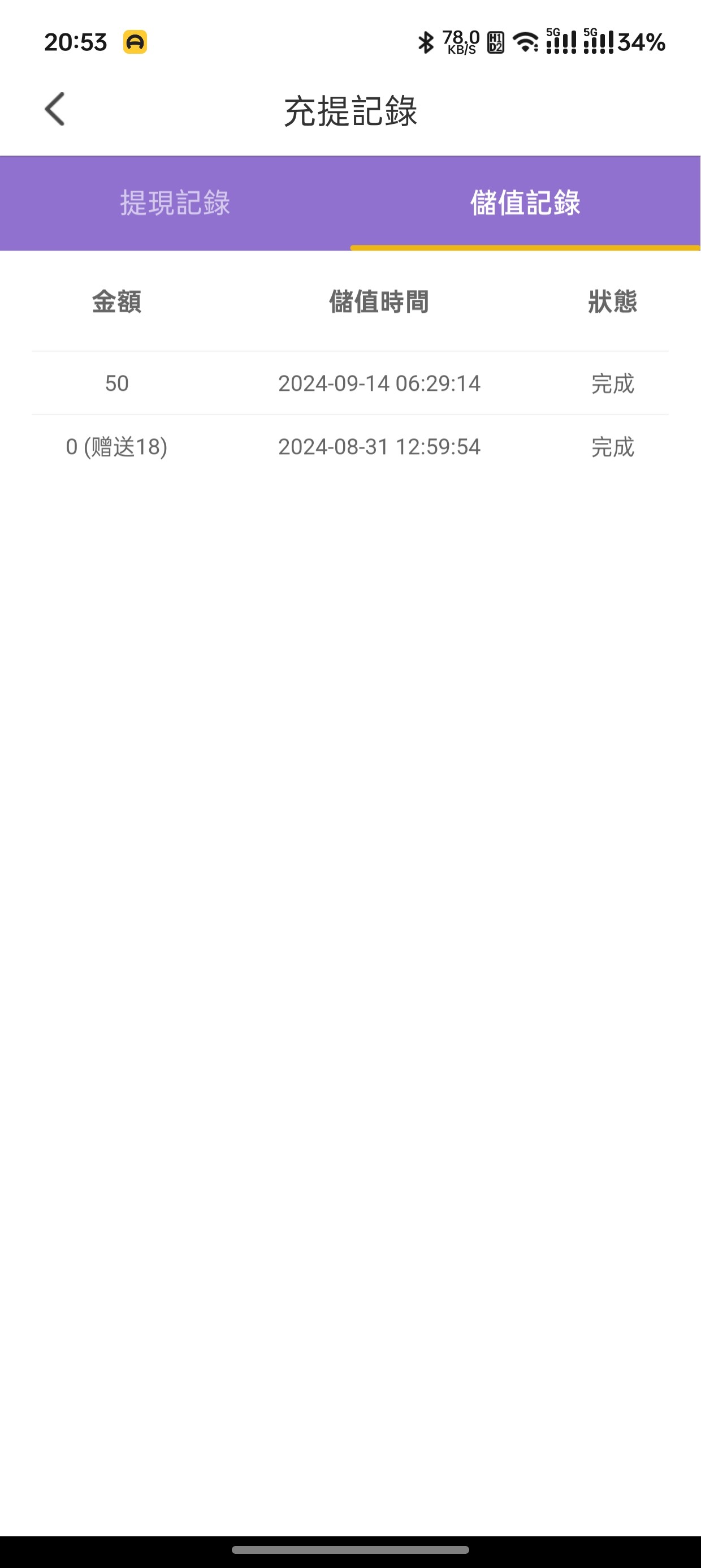Open the record with amount 50
Screen dimensions: 701x1568
118,383
